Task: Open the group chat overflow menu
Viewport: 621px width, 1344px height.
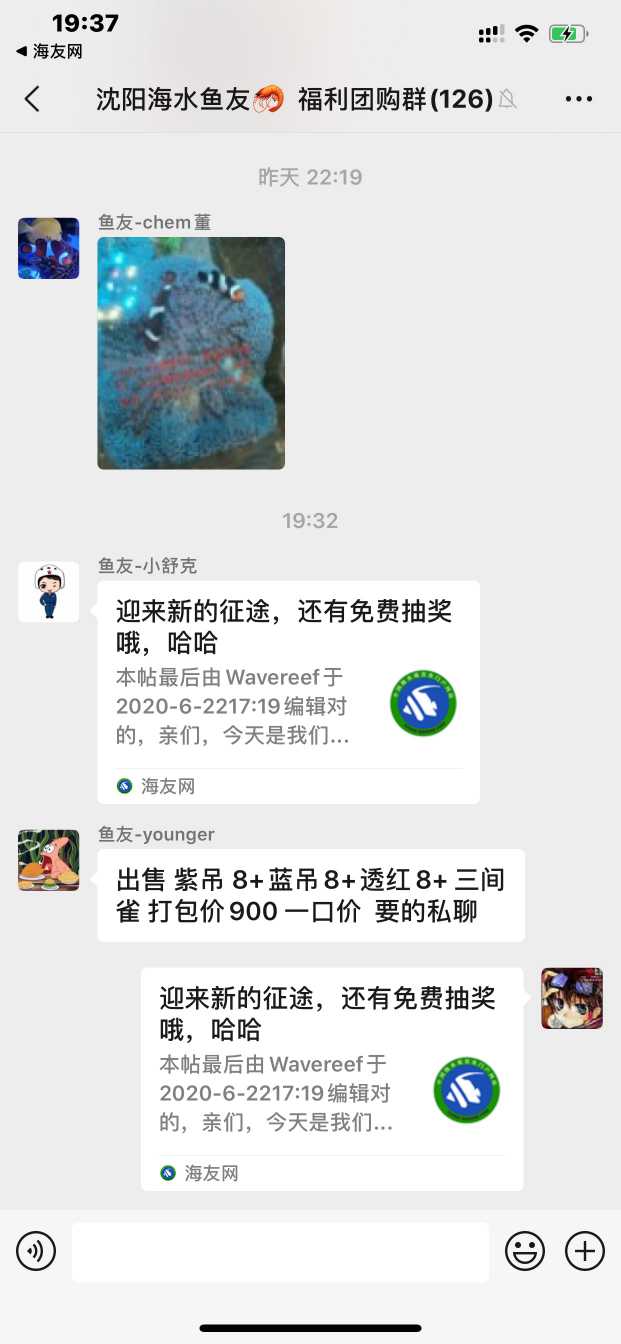Action: pyautogui.click(x=579, y=99)
